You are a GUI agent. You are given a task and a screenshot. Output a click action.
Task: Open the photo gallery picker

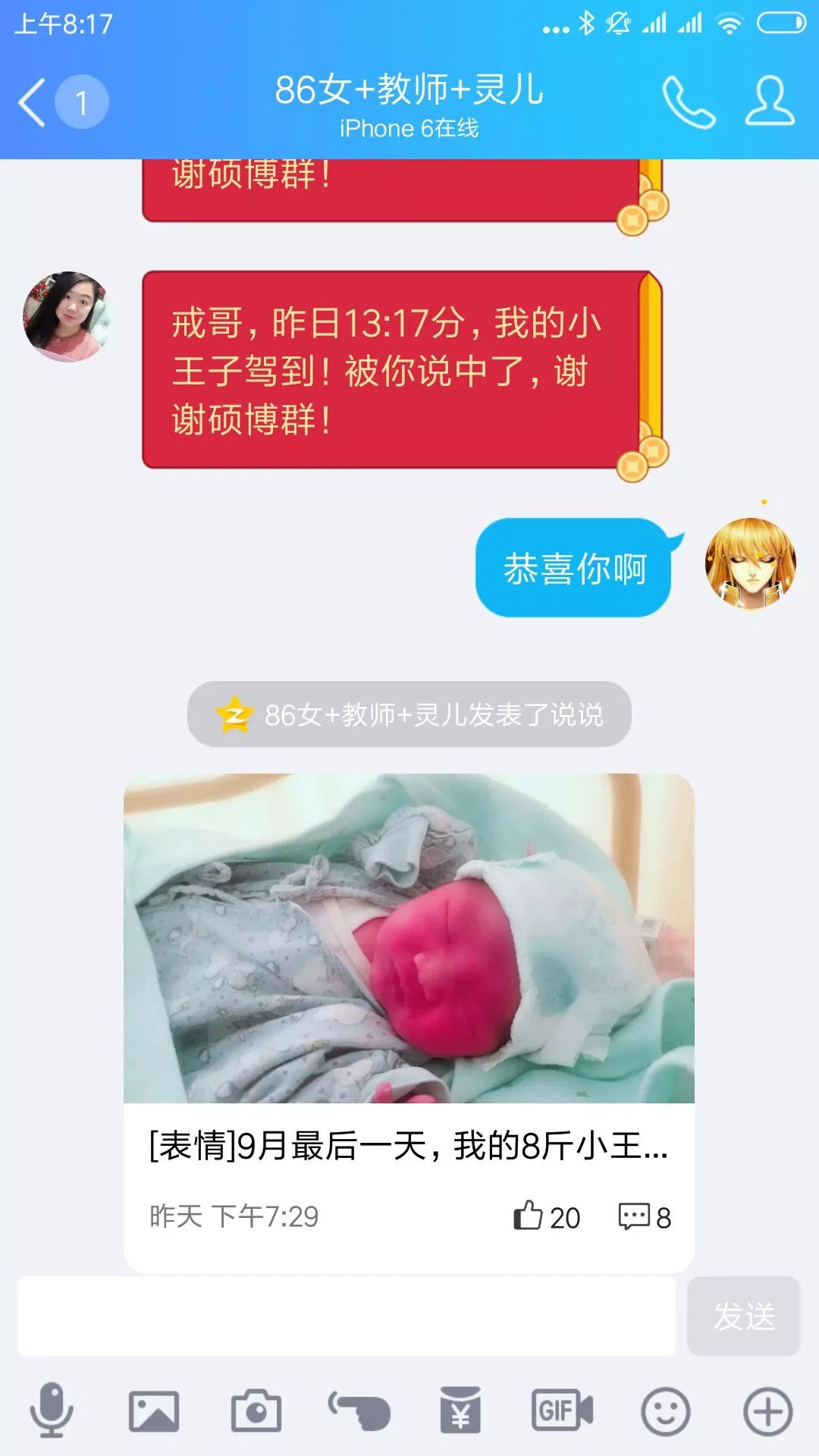coord(154,1411)
